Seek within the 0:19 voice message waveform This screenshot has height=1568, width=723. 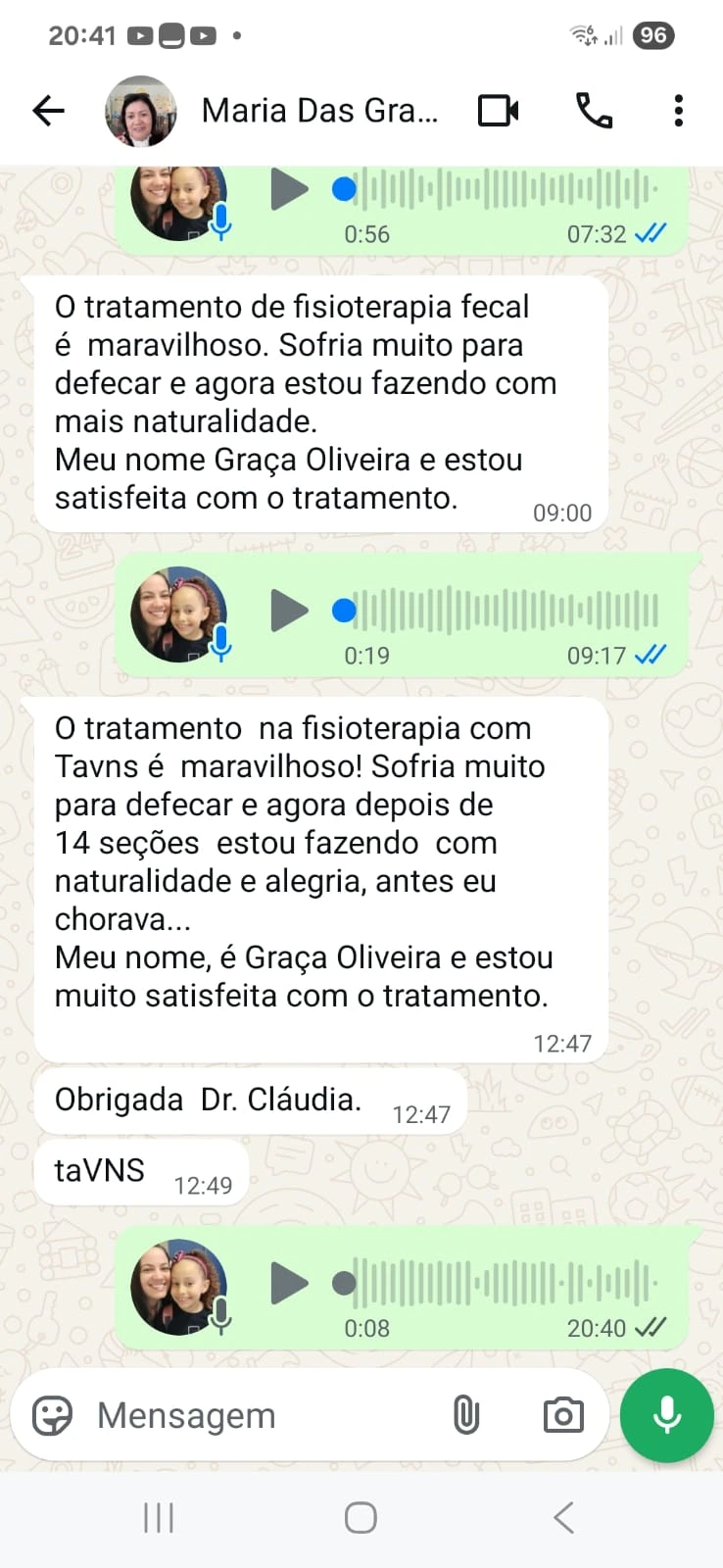pos(505,611)
